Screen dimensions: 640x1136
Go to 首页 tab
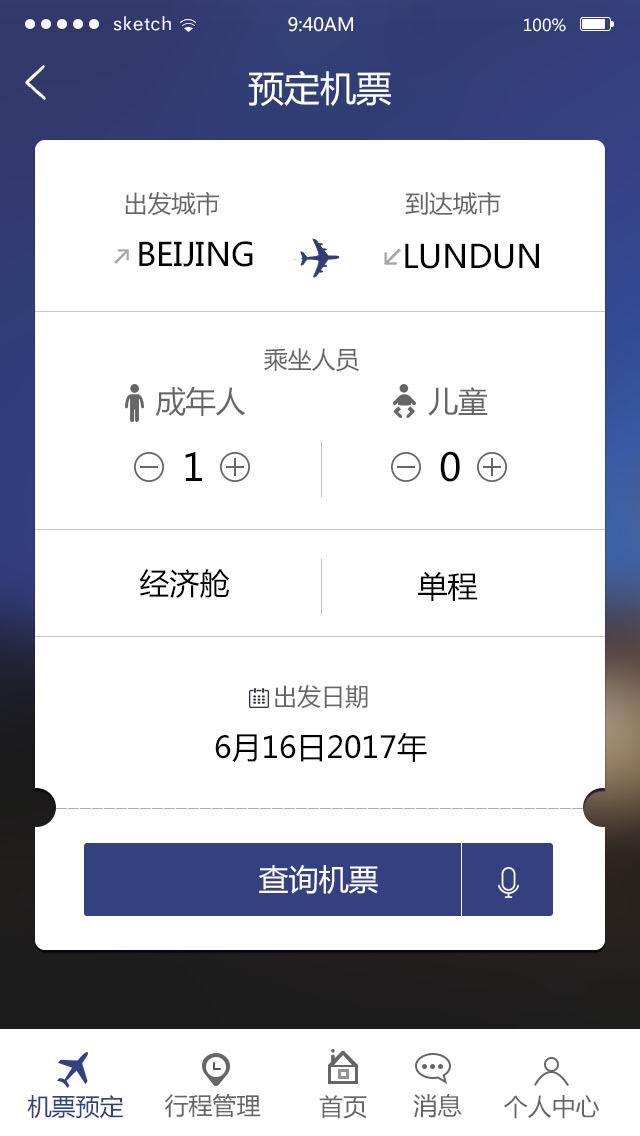click(343, 1085)
